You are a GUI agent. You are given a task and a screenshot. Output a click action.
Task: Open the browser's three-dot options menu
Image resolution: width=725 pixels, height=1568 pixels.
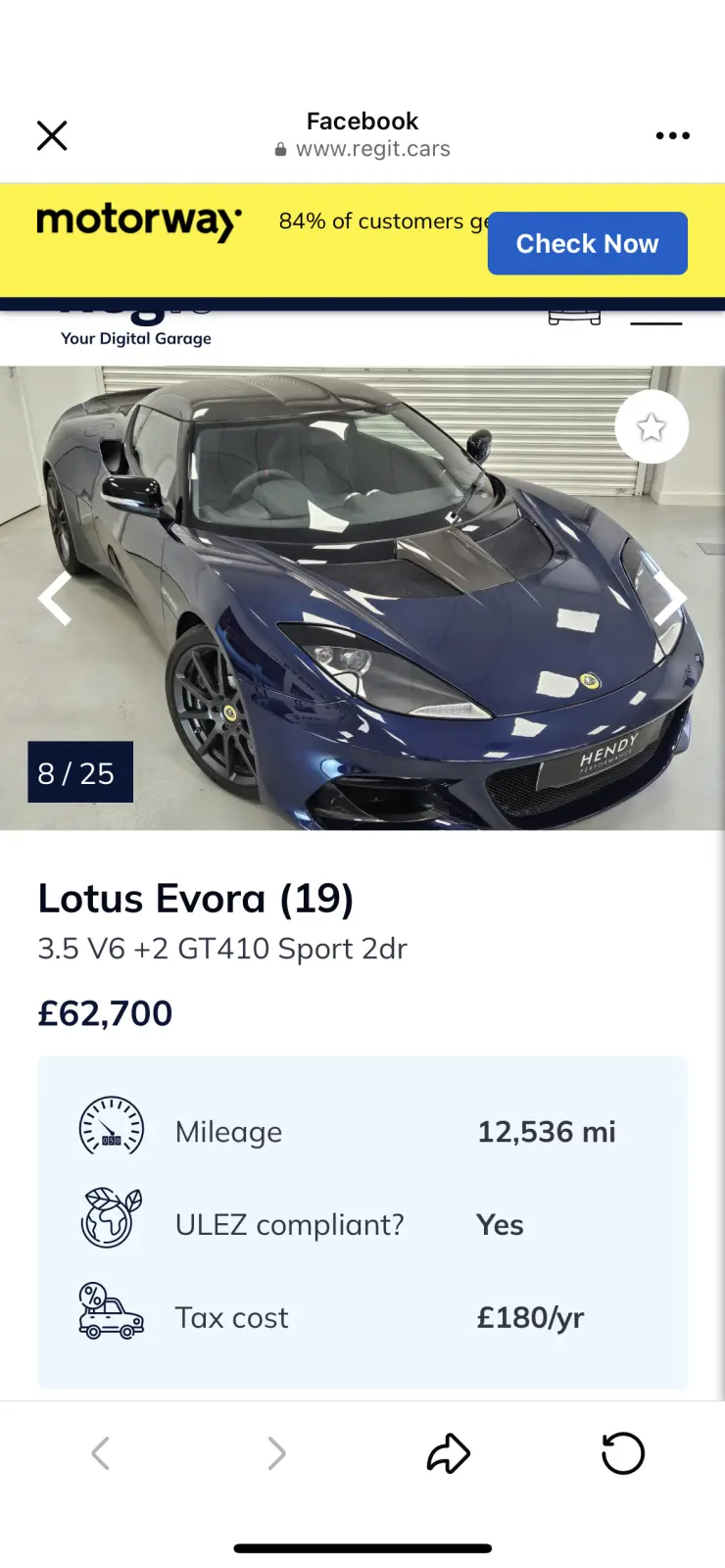click(672, 135)
